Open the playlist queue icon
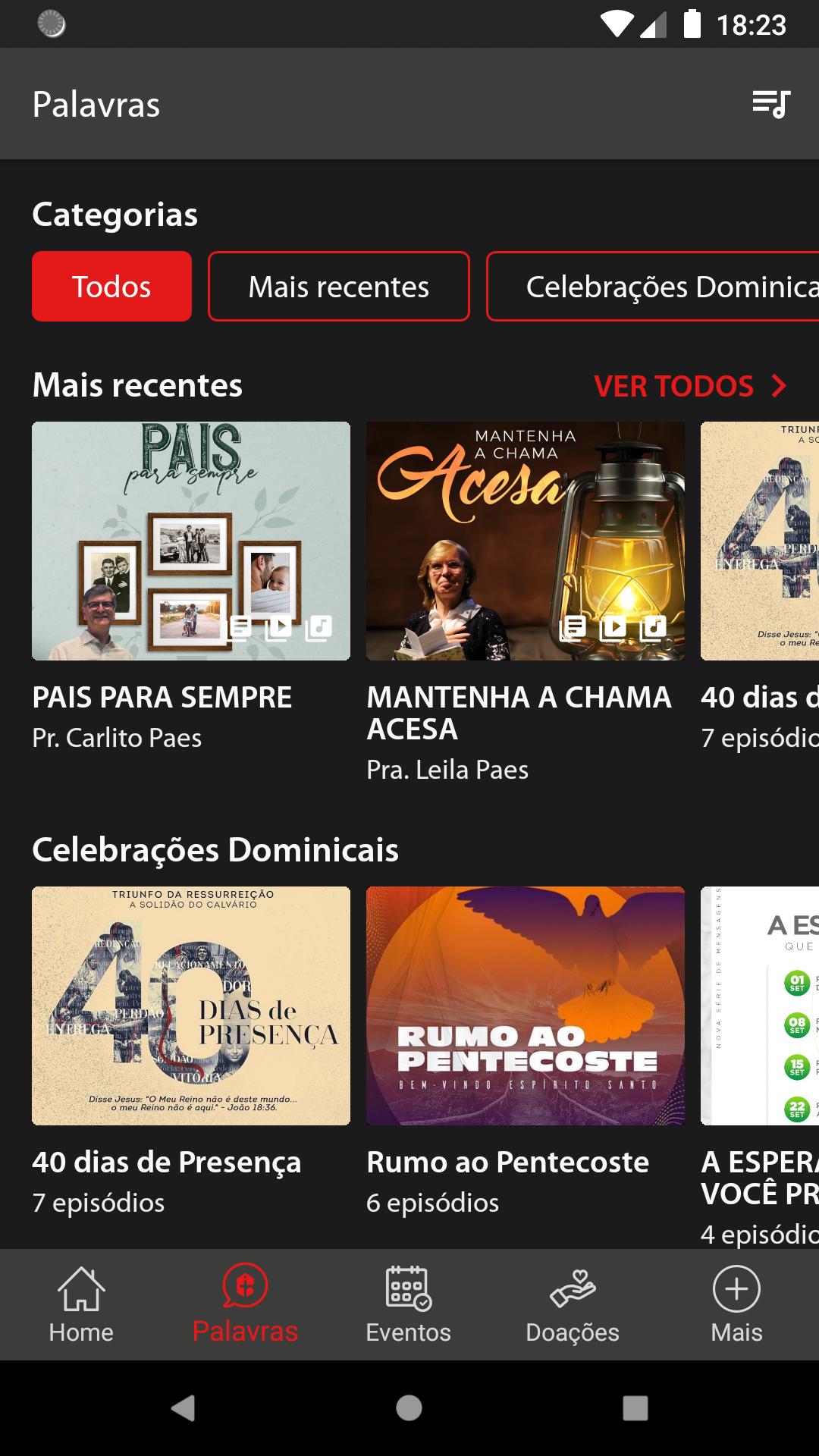The height and width of the screenshot is (1456, 819). coord(770,104)
